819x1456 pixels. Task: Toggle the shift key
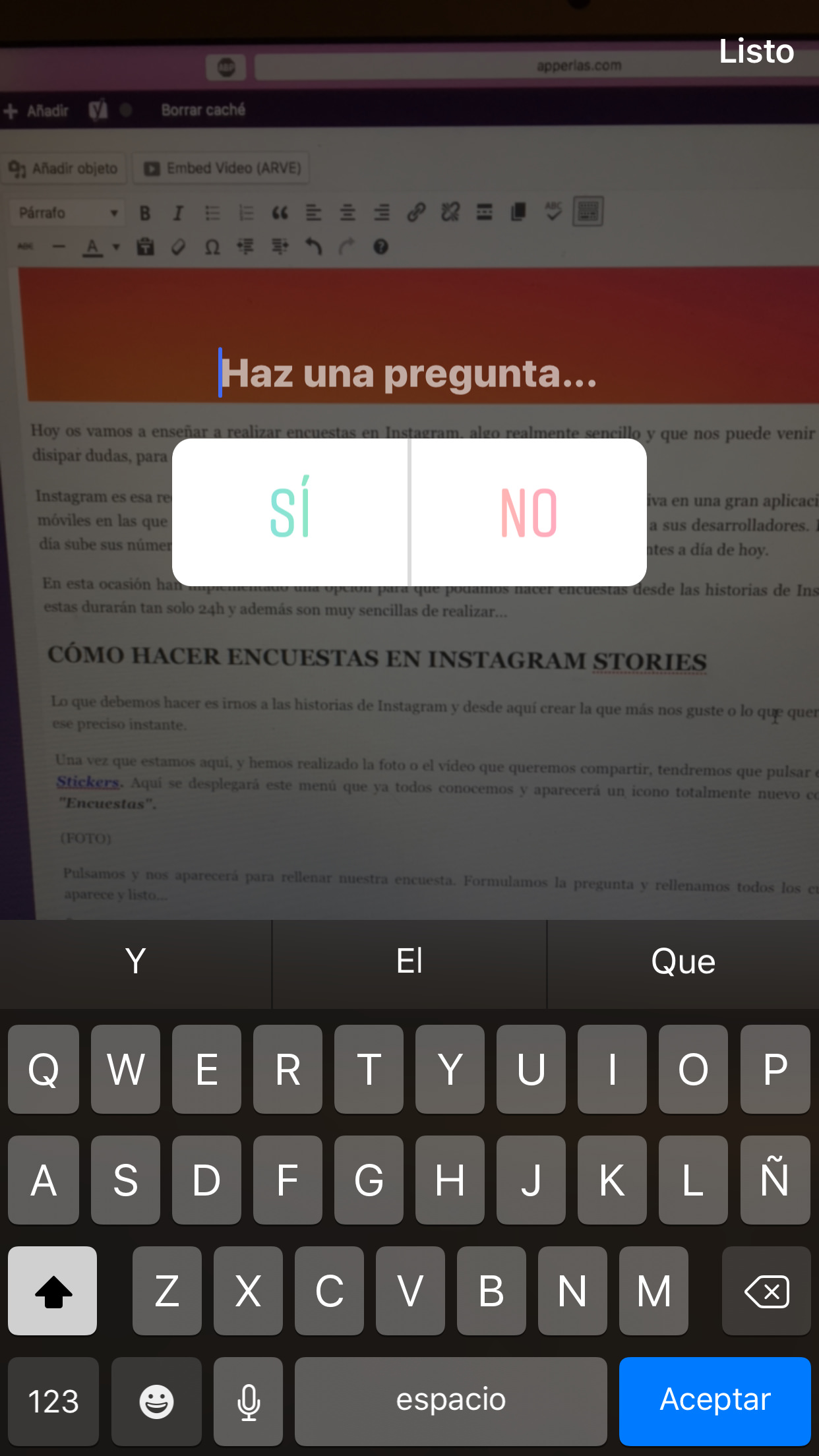(53, 1290)
